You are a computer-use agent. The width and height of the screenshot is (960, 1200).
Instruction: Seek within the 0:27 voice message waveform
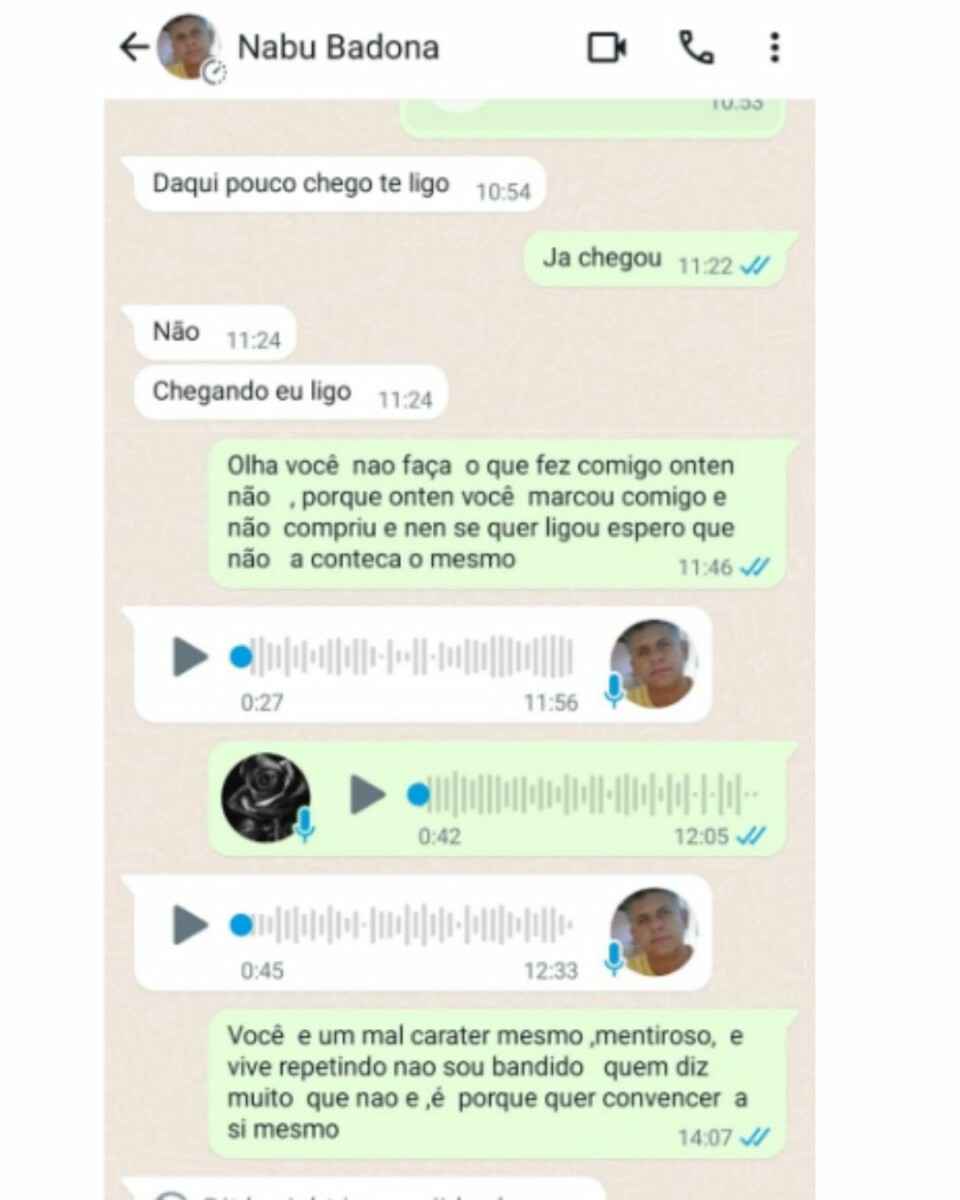pyautogui.click(x=410, y=657)
